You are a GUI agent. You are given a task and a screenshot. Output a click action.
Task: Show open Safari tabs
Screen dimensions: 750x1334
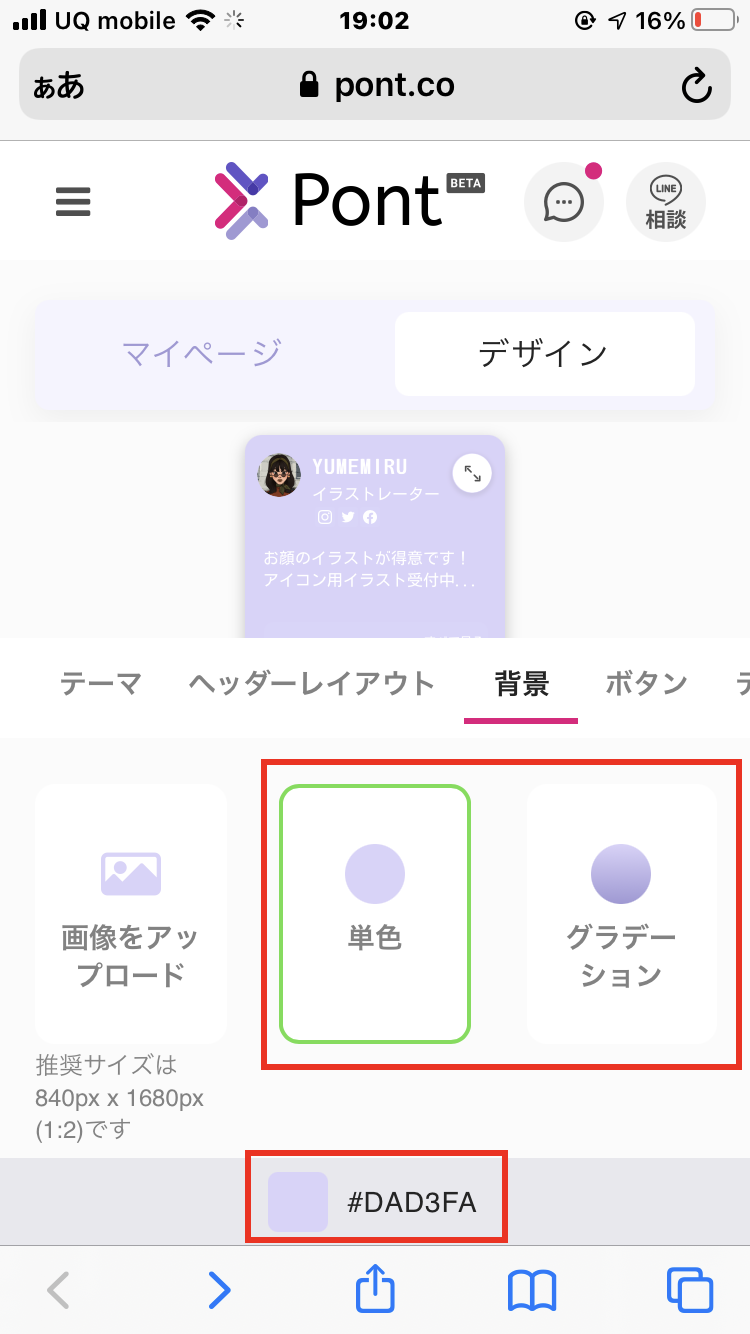pos(690,1290)
